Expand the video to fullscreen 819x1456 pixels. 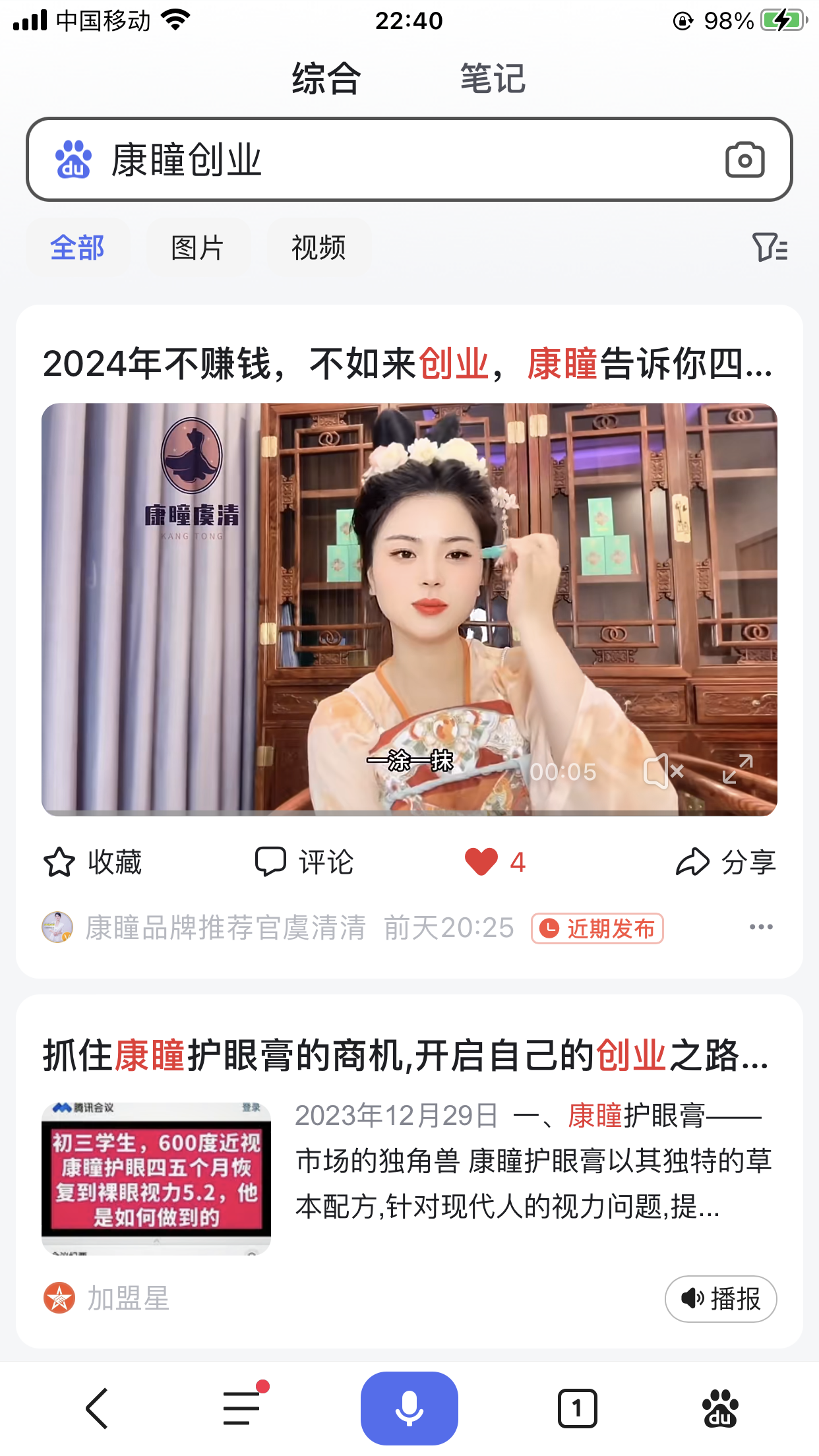coord(737,770)
